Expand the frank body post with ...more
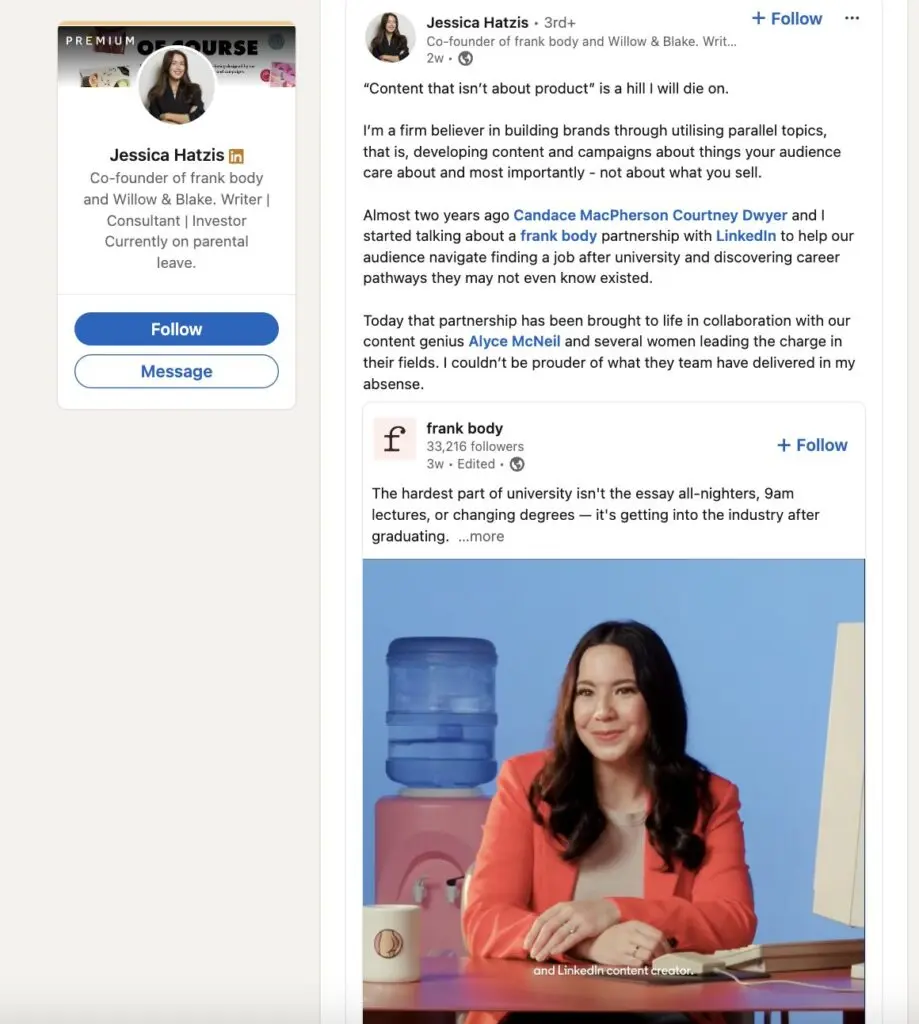Image resolution: width=919 pixels, height=1024 pixels. point(481,536)
